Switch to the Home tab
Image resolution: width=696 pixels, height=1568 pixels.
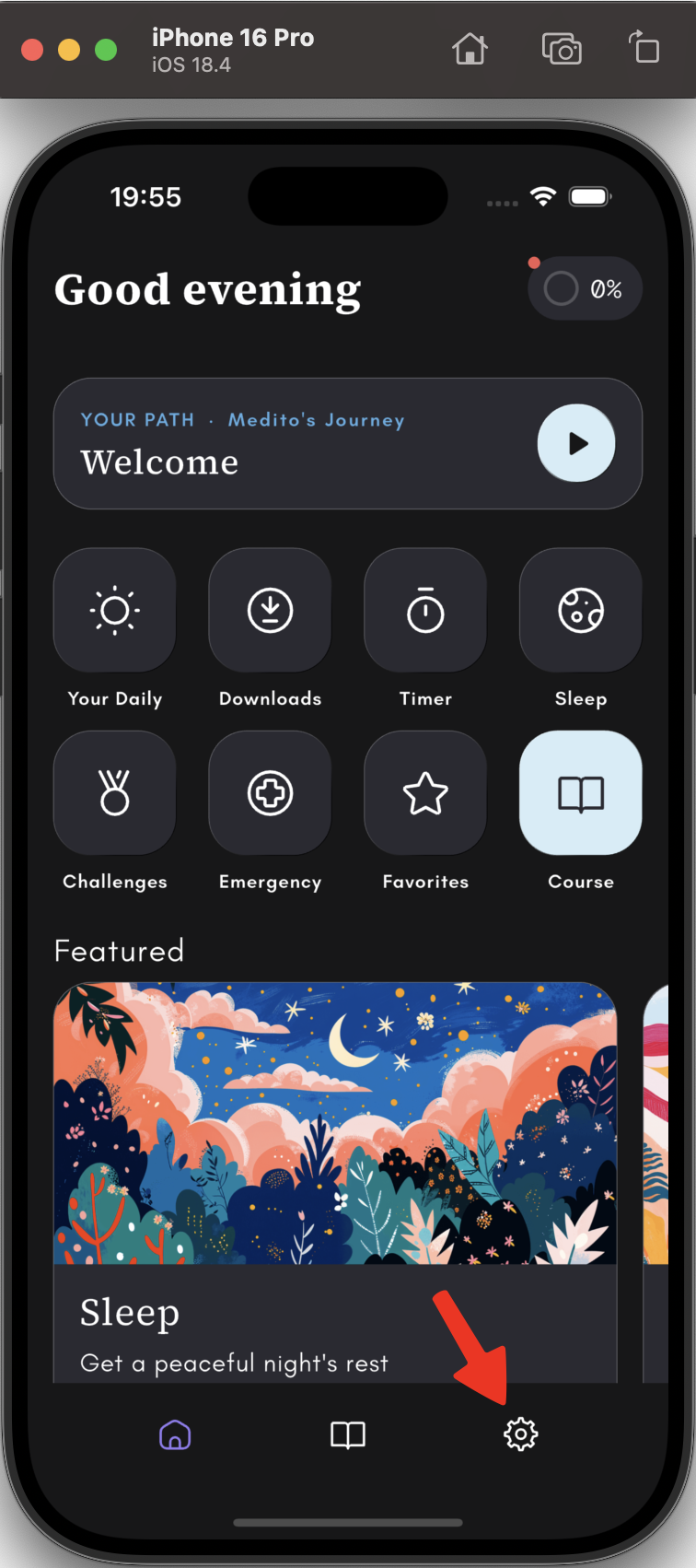pyautogui.click(x=175, y=1434)
